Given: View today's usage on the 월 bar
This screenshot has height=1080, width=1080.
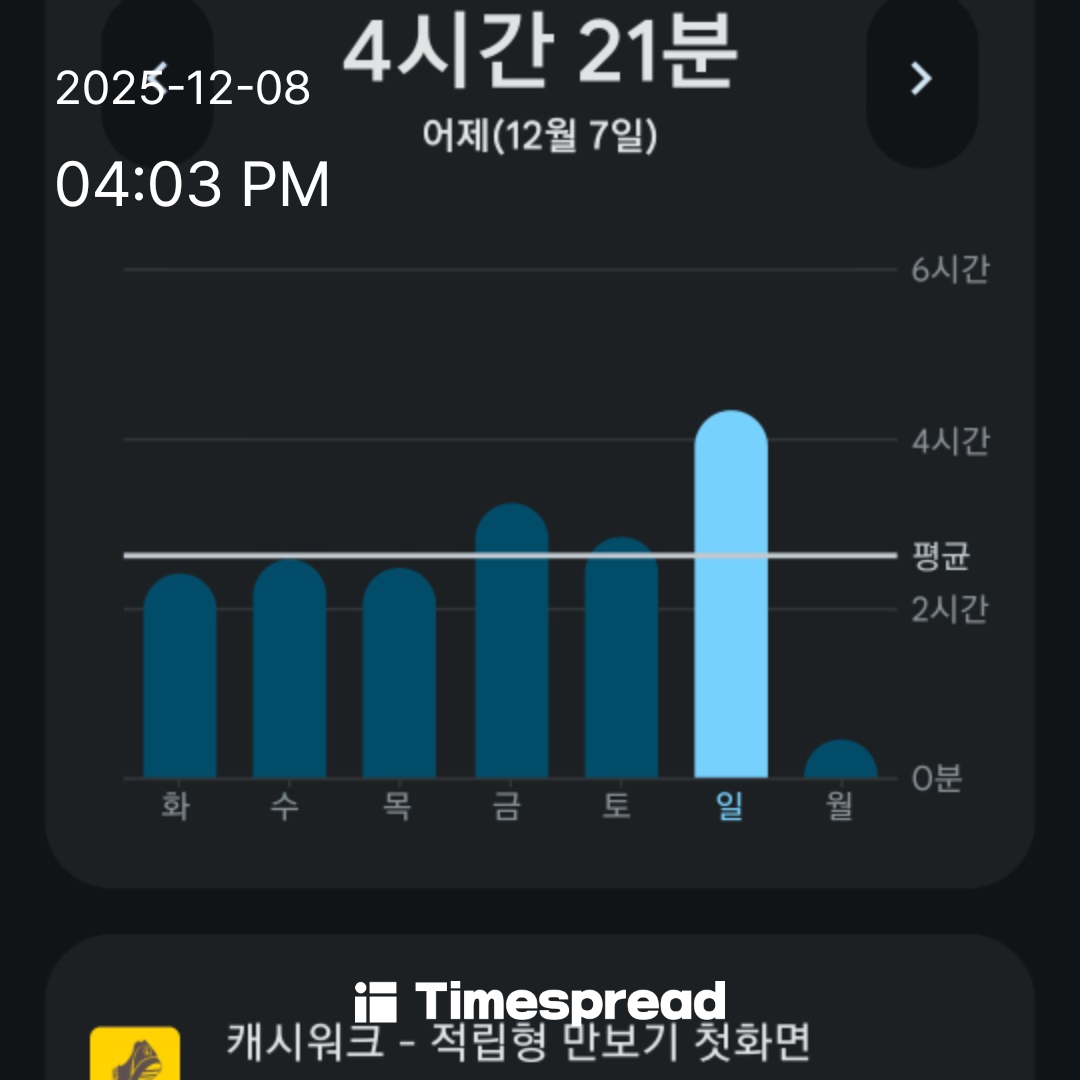Looking at the screenshot, I should pyautogui.click(x=841, y=760).
